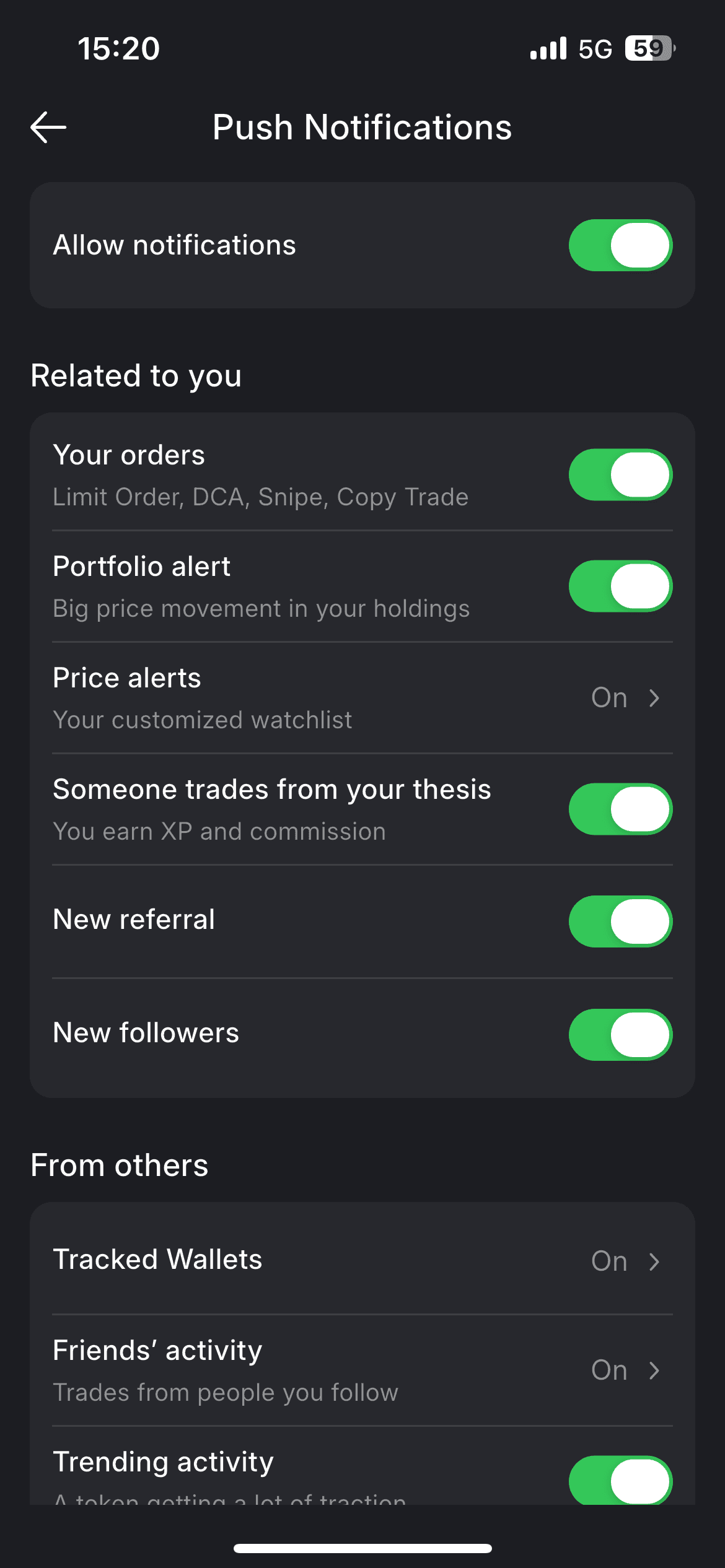Open Friends' activity settings
The height and width of the screenshot is (1568, 725).
point(625,1370)
